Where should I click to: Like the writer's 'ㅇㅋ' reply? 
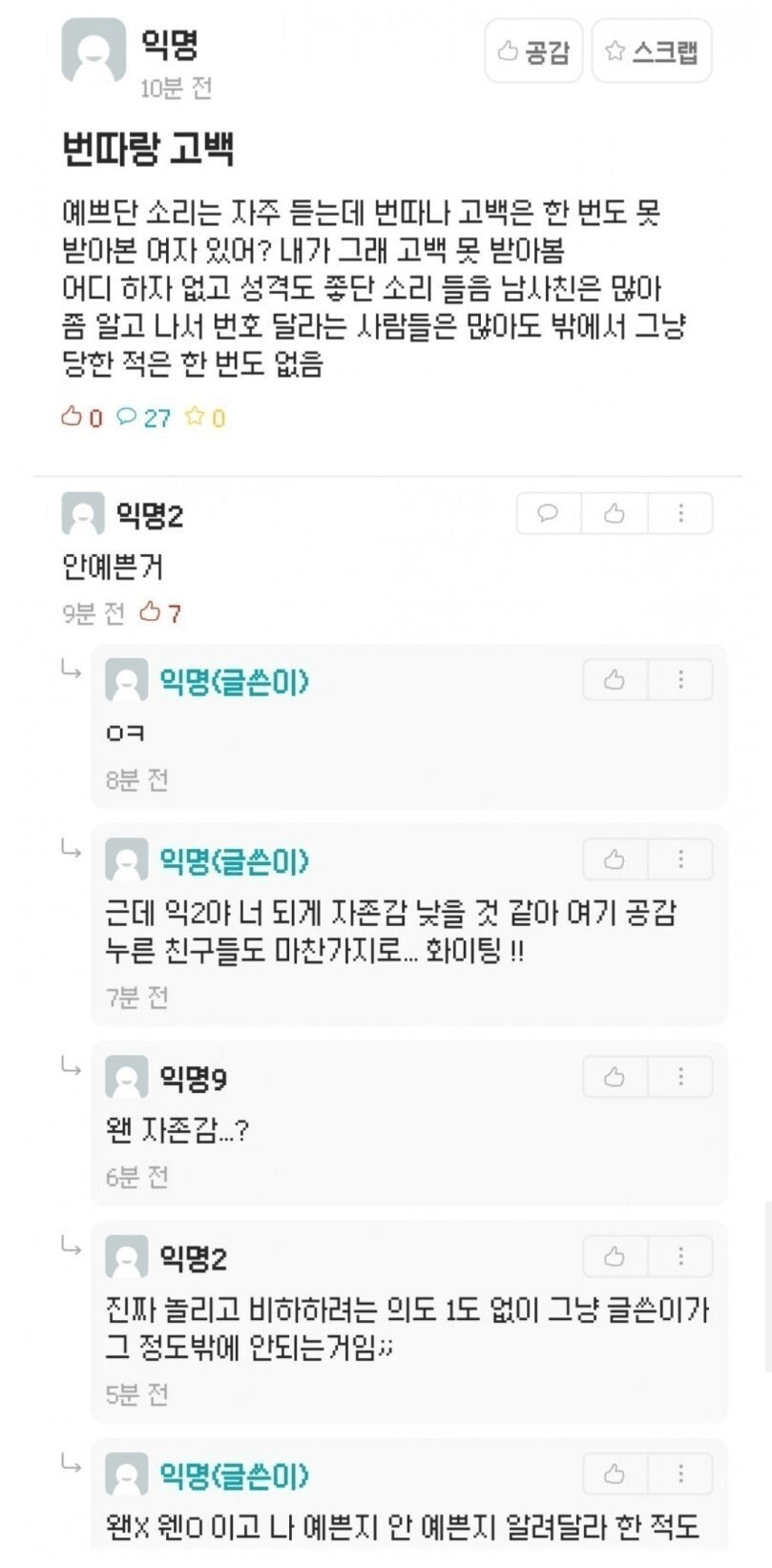point(615,680)
